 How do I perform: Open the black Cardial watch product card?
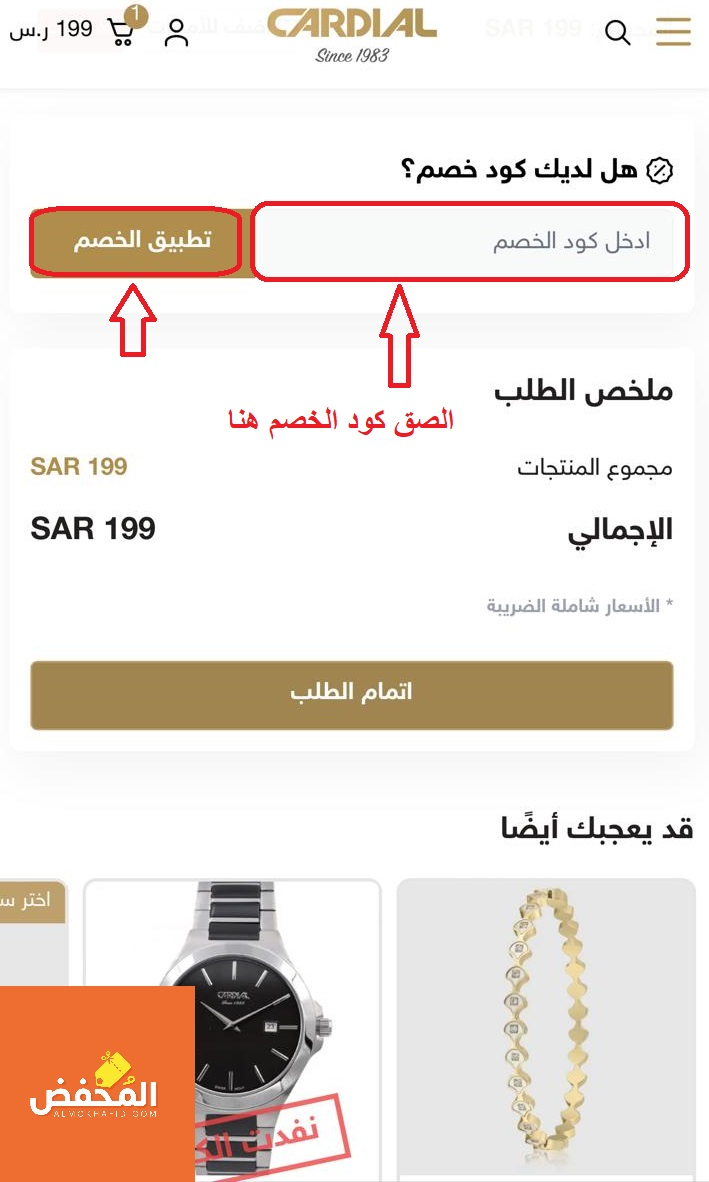[x=232, y=1030]
